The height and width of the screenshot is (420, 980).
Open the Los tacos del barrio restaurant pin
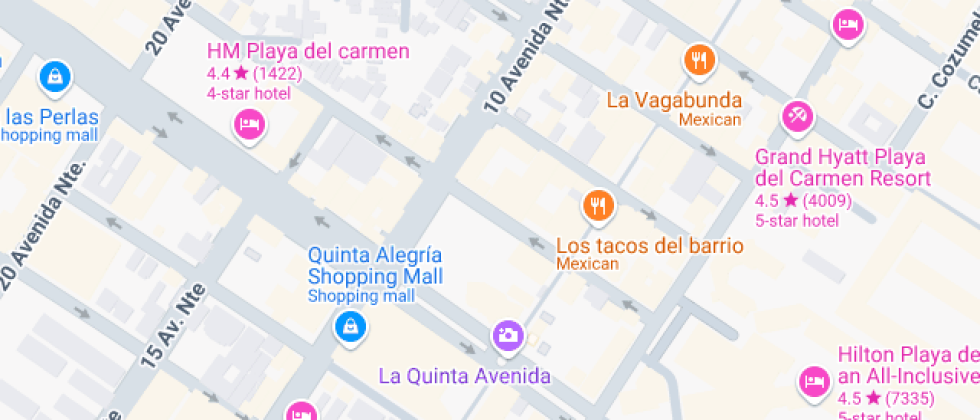599,206
